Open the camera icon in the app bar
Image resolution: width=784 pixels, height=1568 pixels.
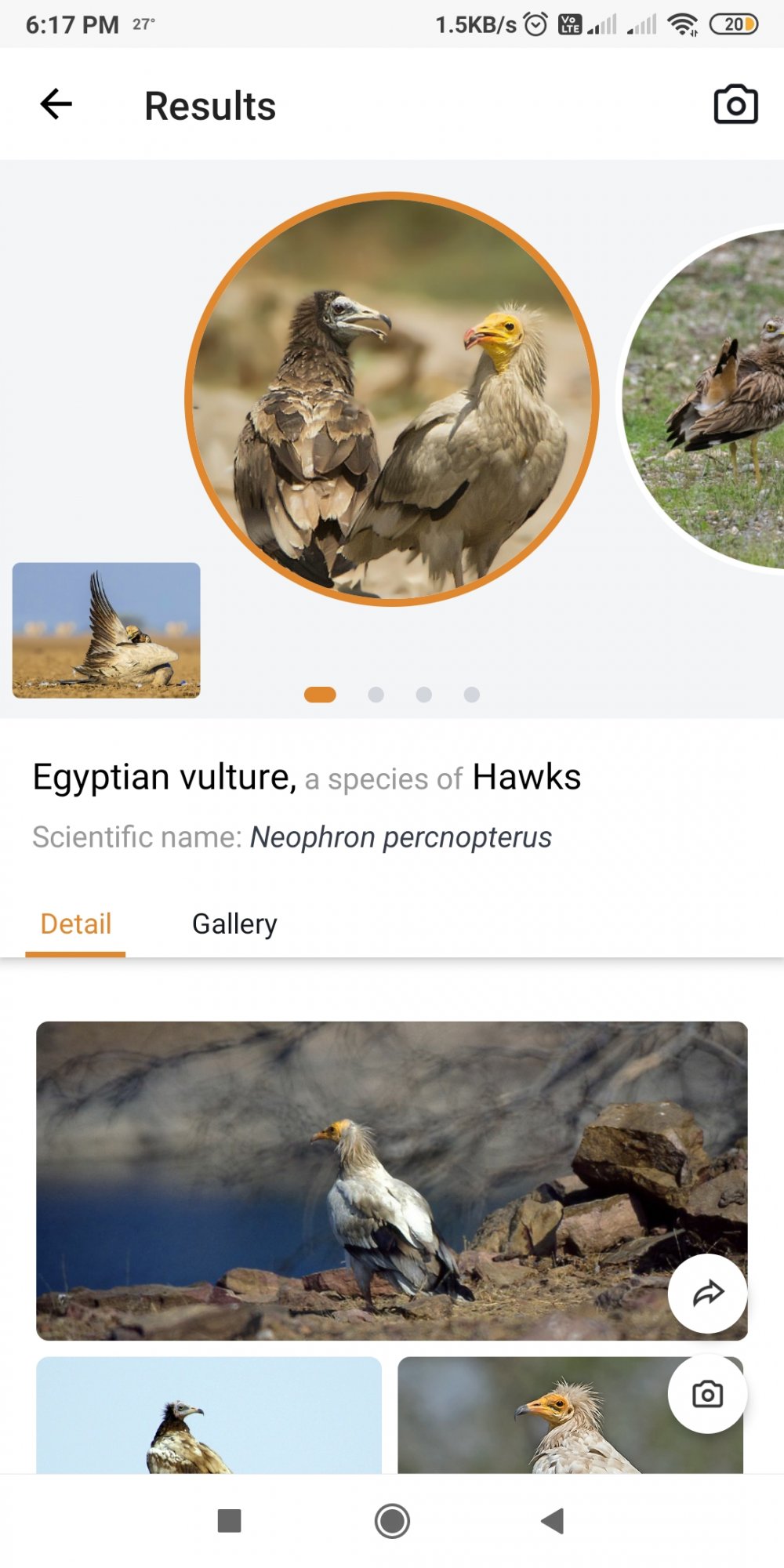pos(735,104)
